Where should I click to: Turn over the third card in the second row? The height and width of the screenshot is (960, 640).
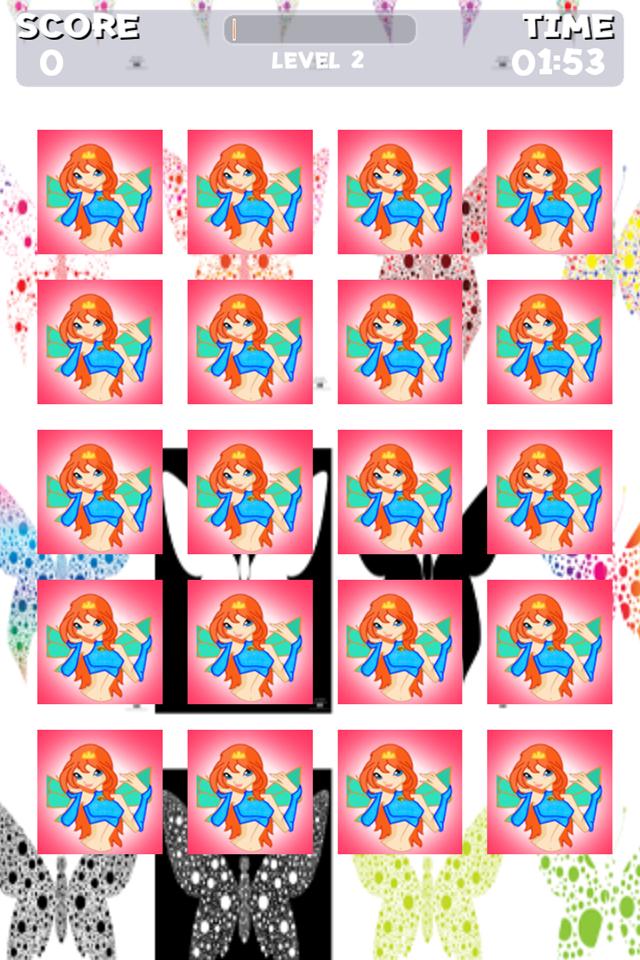pyautogui.click(x=400, y=342)
